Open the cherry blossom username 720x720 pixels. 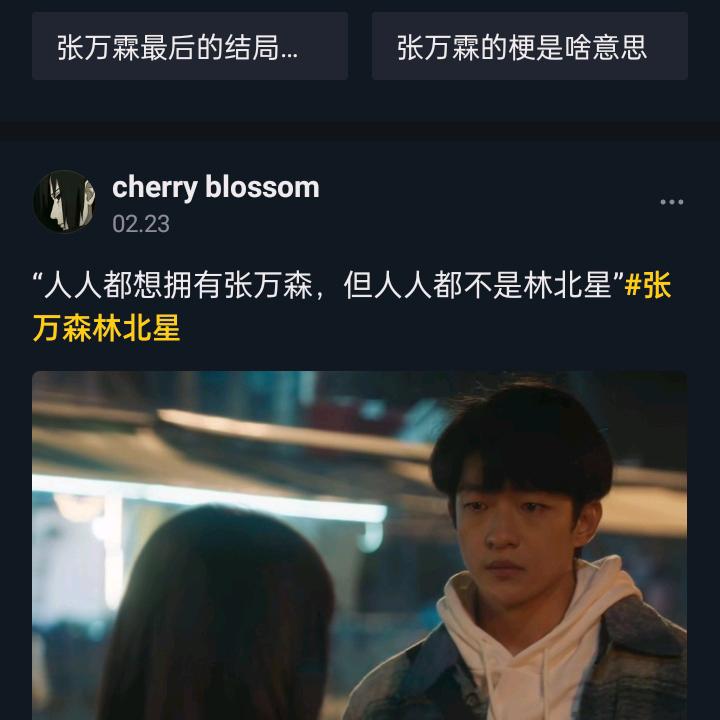point(215,187)
